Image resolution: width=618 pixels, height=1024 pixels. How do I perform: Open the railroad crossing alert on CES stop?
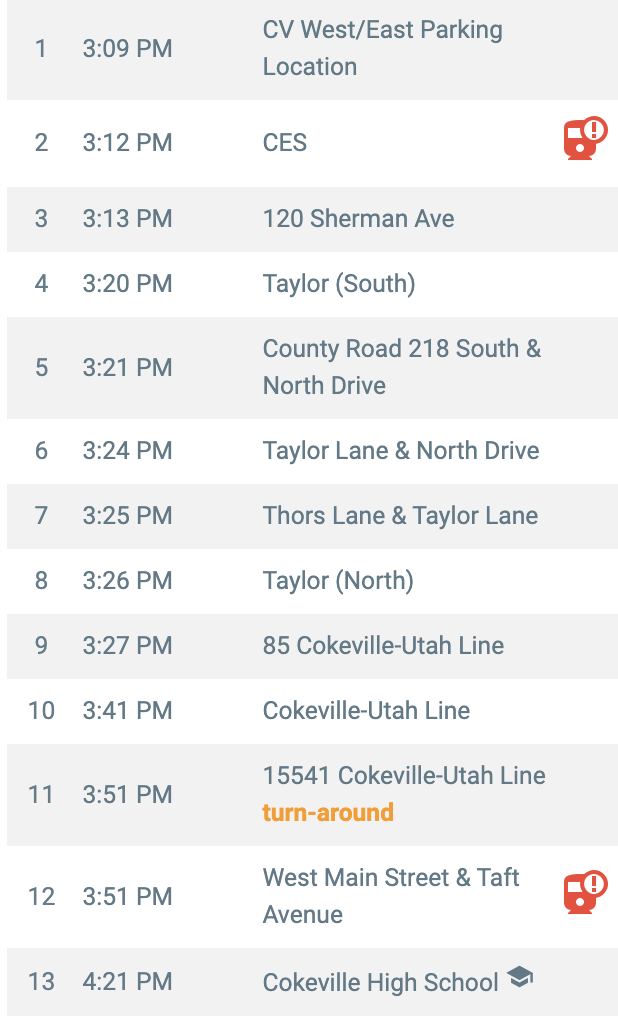tap(585, 139)
